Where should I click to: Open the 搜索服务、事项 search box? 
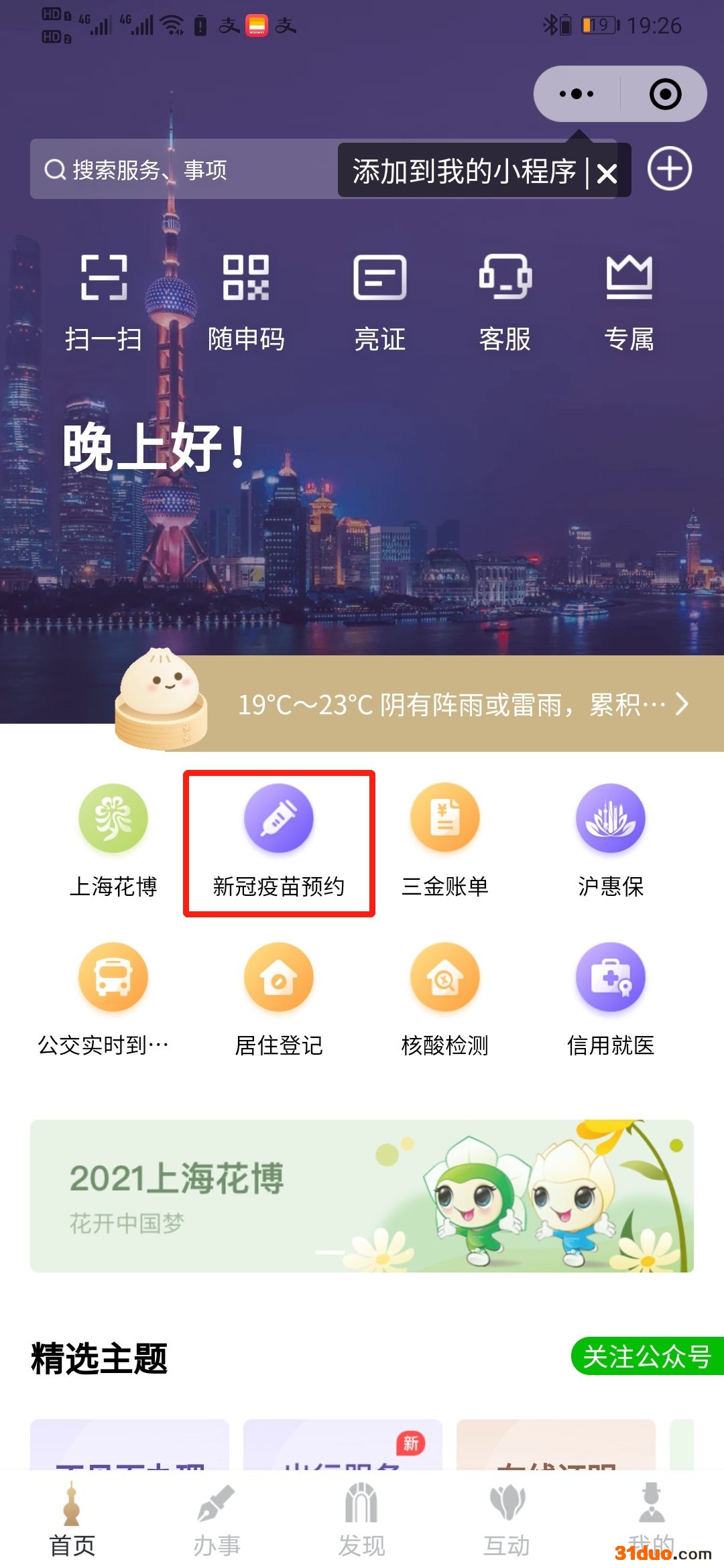click(x=181, y=170)
